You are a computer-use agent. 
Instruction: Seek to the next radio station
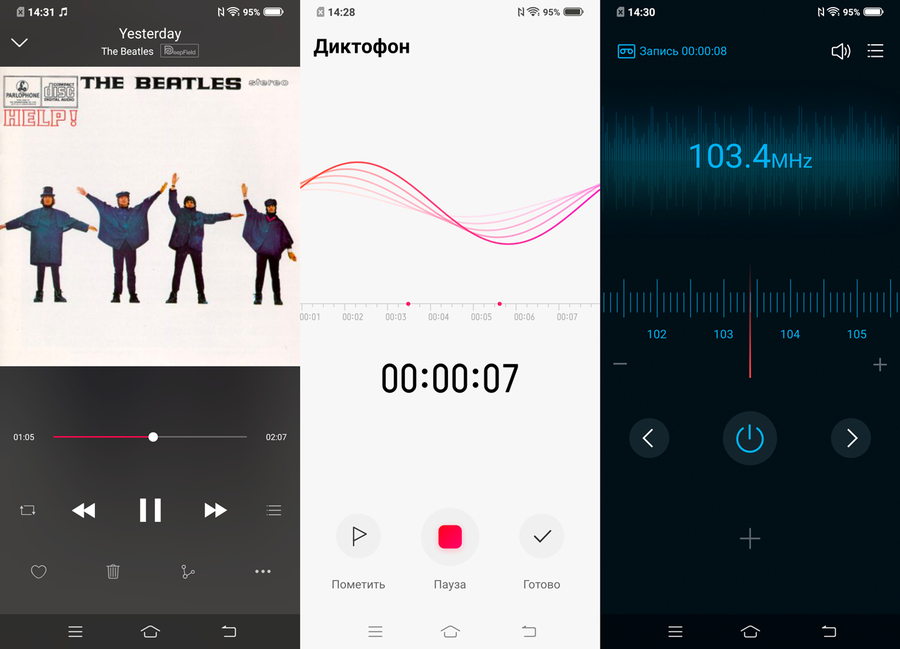tap(851, 438)
